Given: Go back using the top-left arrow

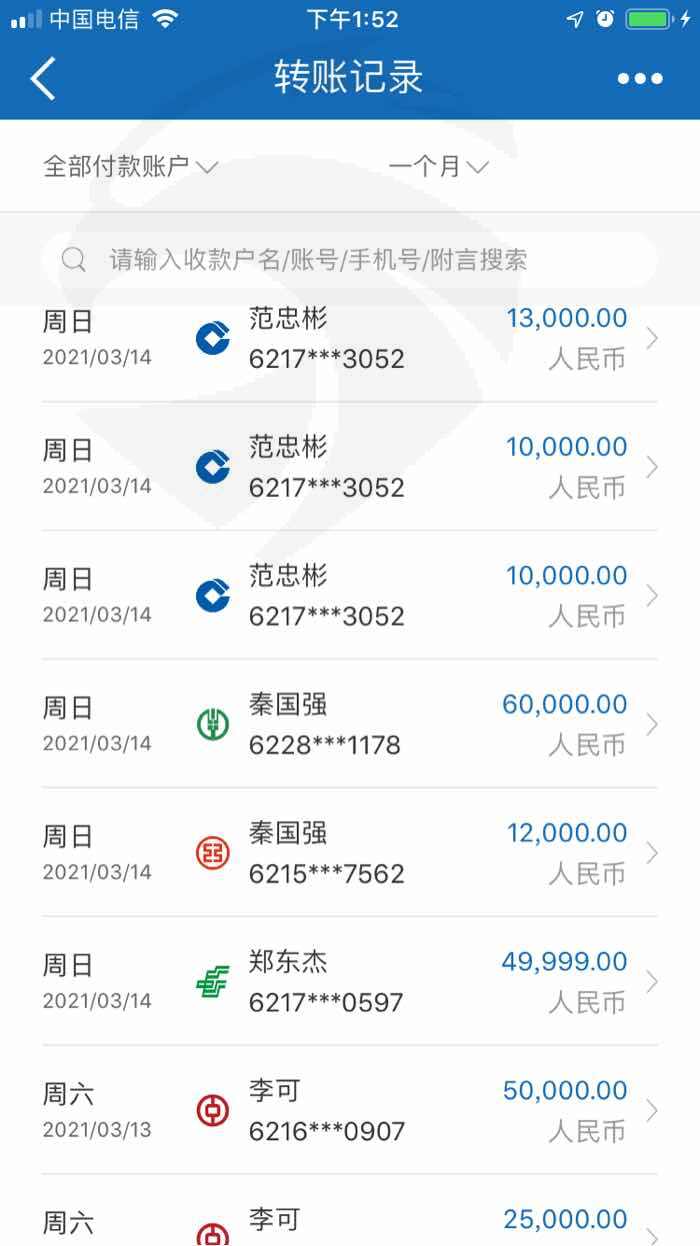Looking at the screenshot, I should (43, 78).
